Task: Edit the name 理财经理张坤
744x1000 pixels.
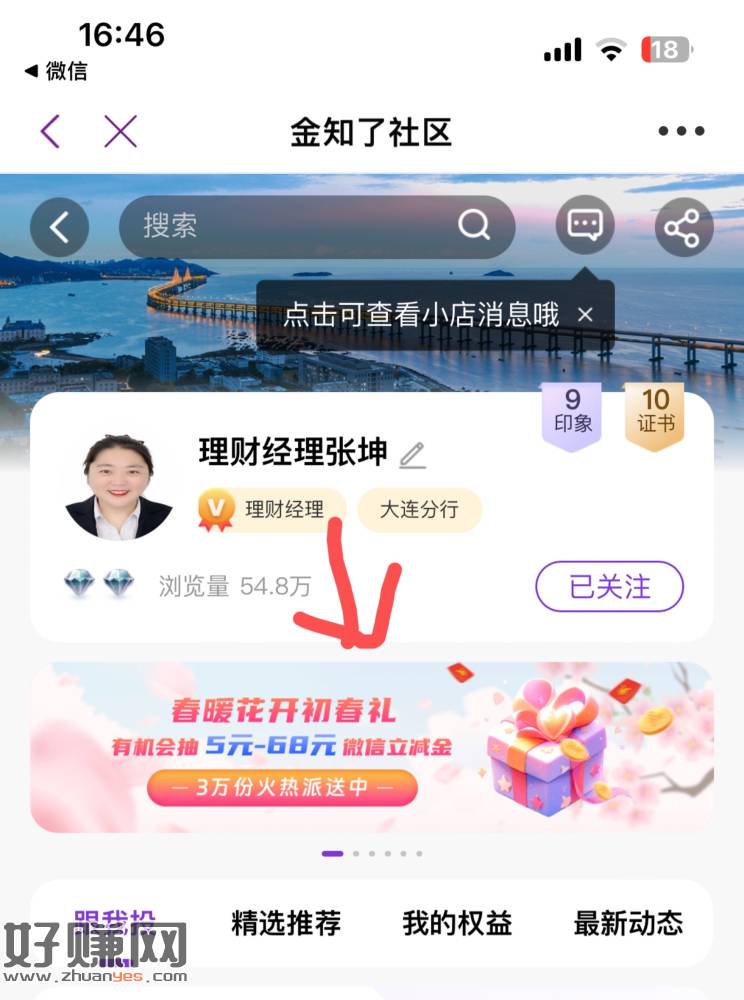Action: (412, 456)
